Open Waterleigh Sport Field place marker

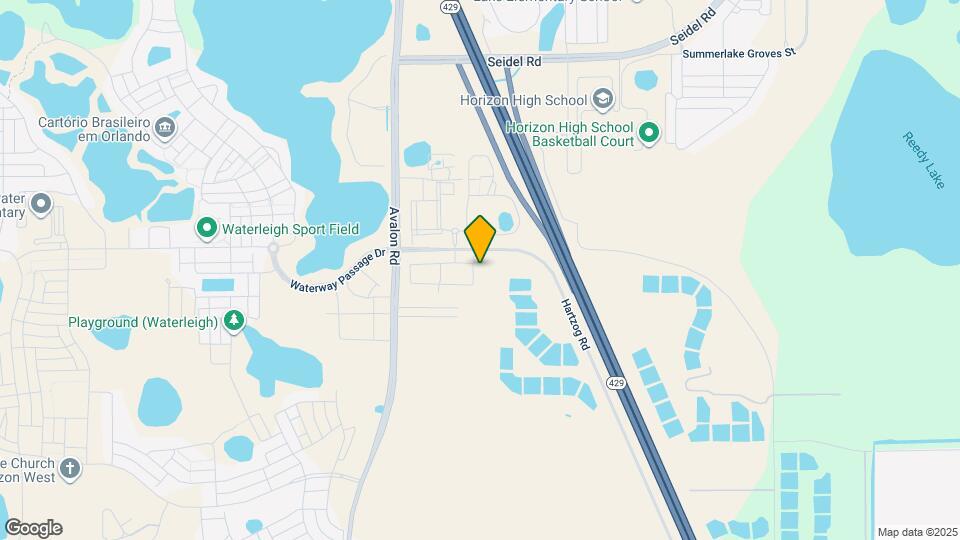[x=207, y=228]
